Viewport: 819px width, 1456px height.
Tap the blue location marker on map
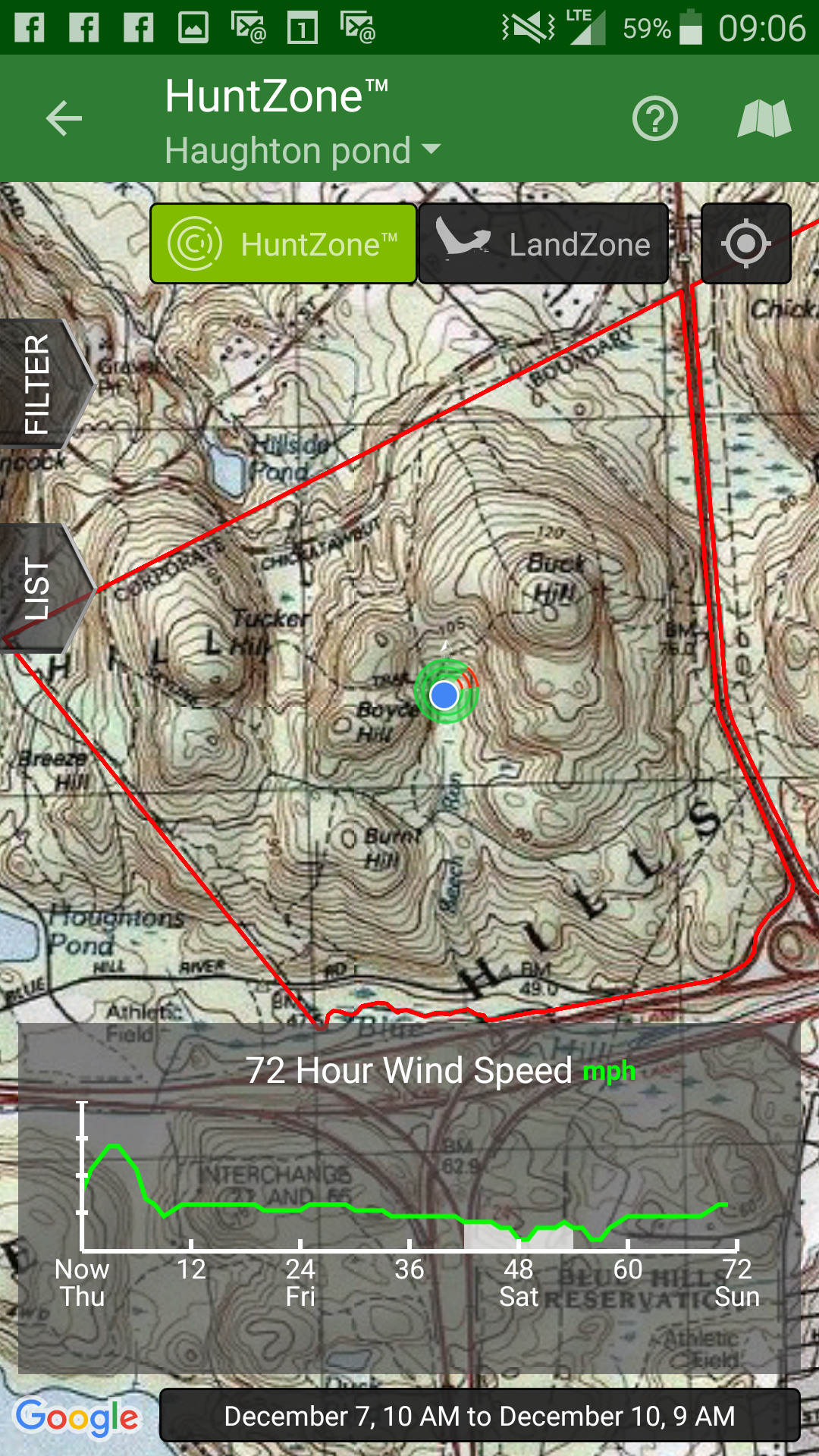point(444,694)
